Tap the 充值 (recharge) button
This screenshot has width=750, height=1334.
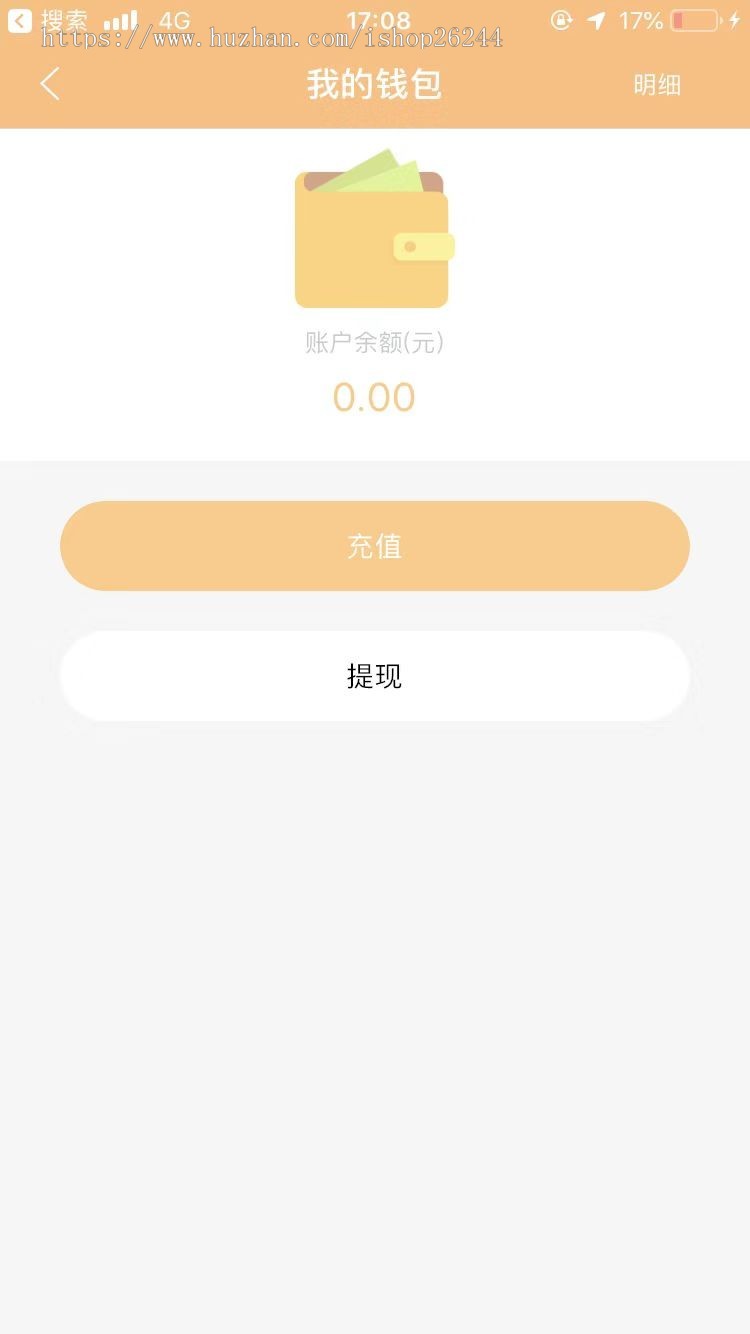(x=375, y=546)
